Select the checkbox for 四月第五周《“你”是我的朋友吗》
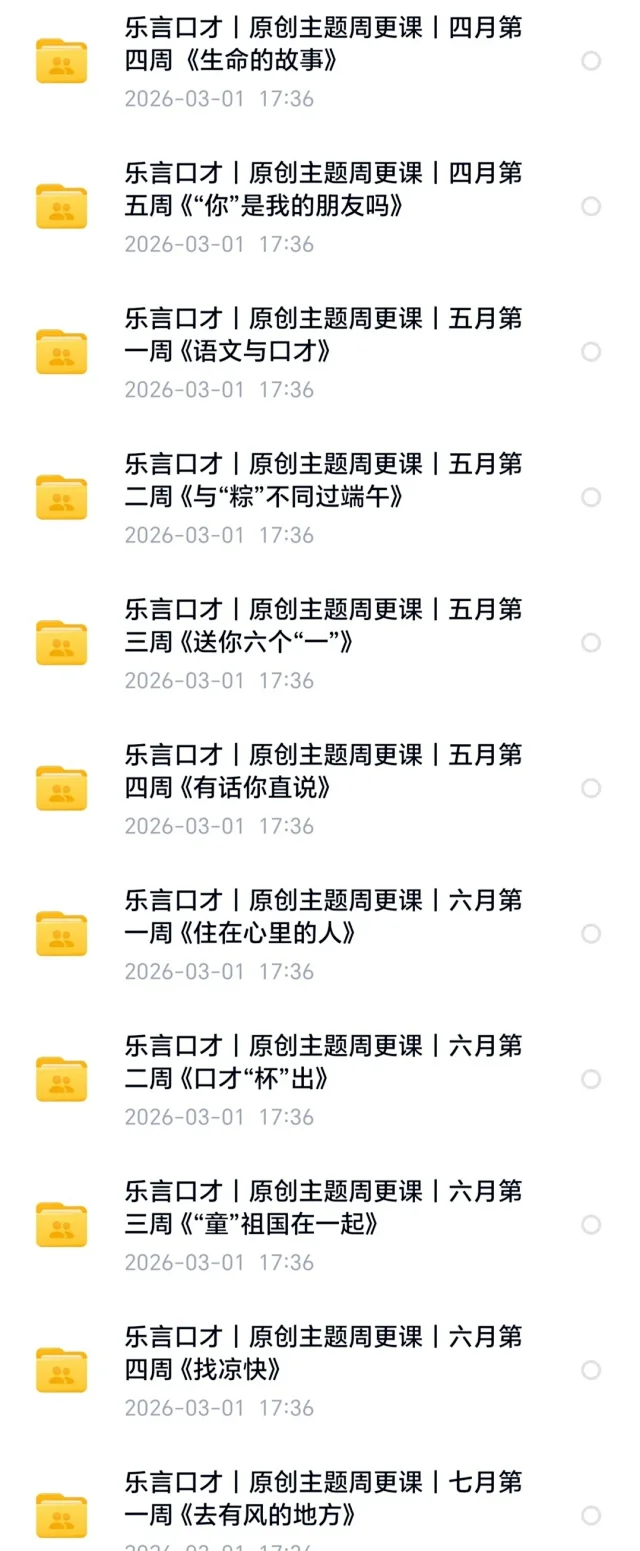Image resolution: width=640 pixels, height=1551 pixels. (x=591, y=207)
